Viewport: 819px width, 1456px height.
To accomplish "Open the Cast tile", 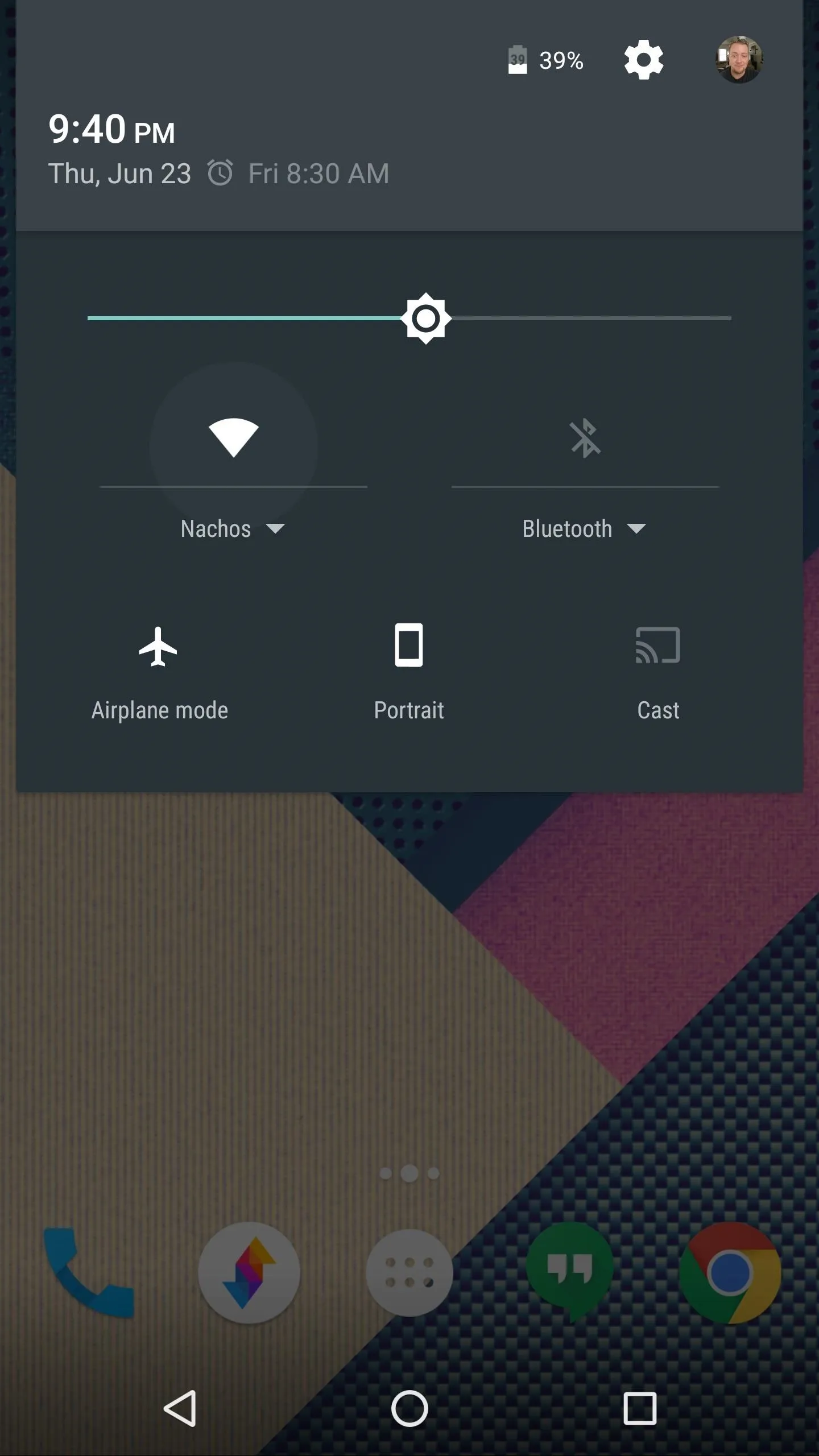I will coord(658,674).
